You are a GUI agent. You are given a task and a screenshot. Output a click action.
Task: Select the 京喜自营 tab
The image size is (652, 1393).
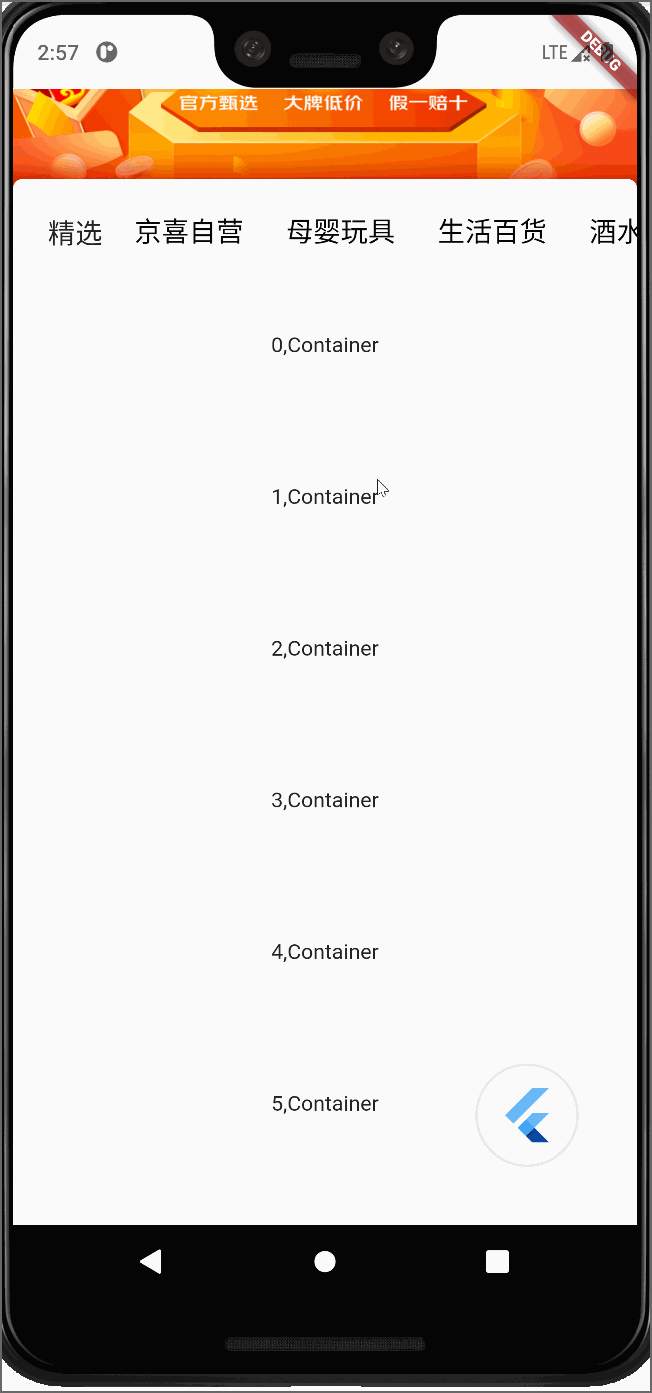[189, 233]
